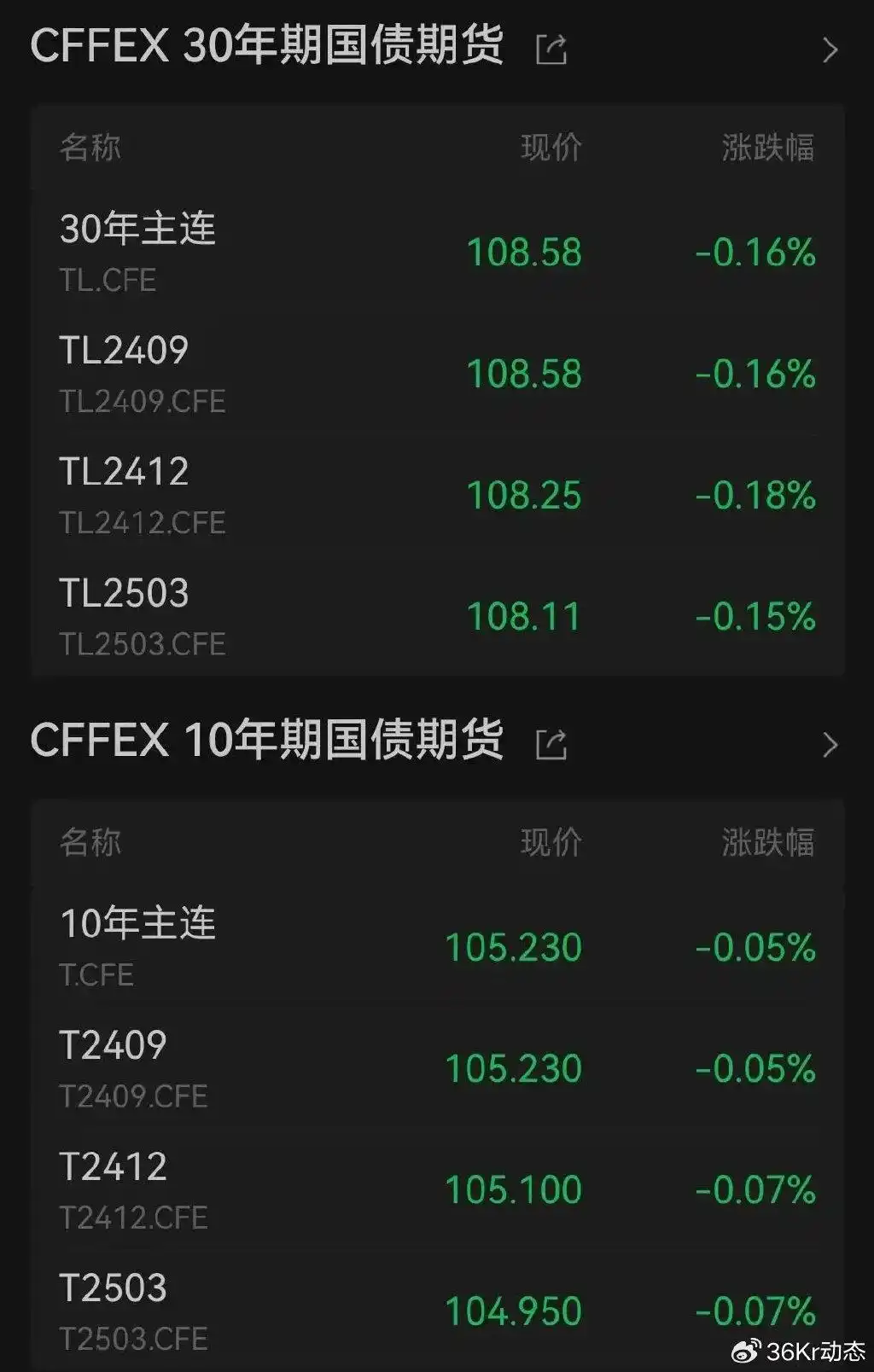Expand the 30-year futures section via right chevron
This screenshot has height=1372, width=874.
(x=829, y=51)
